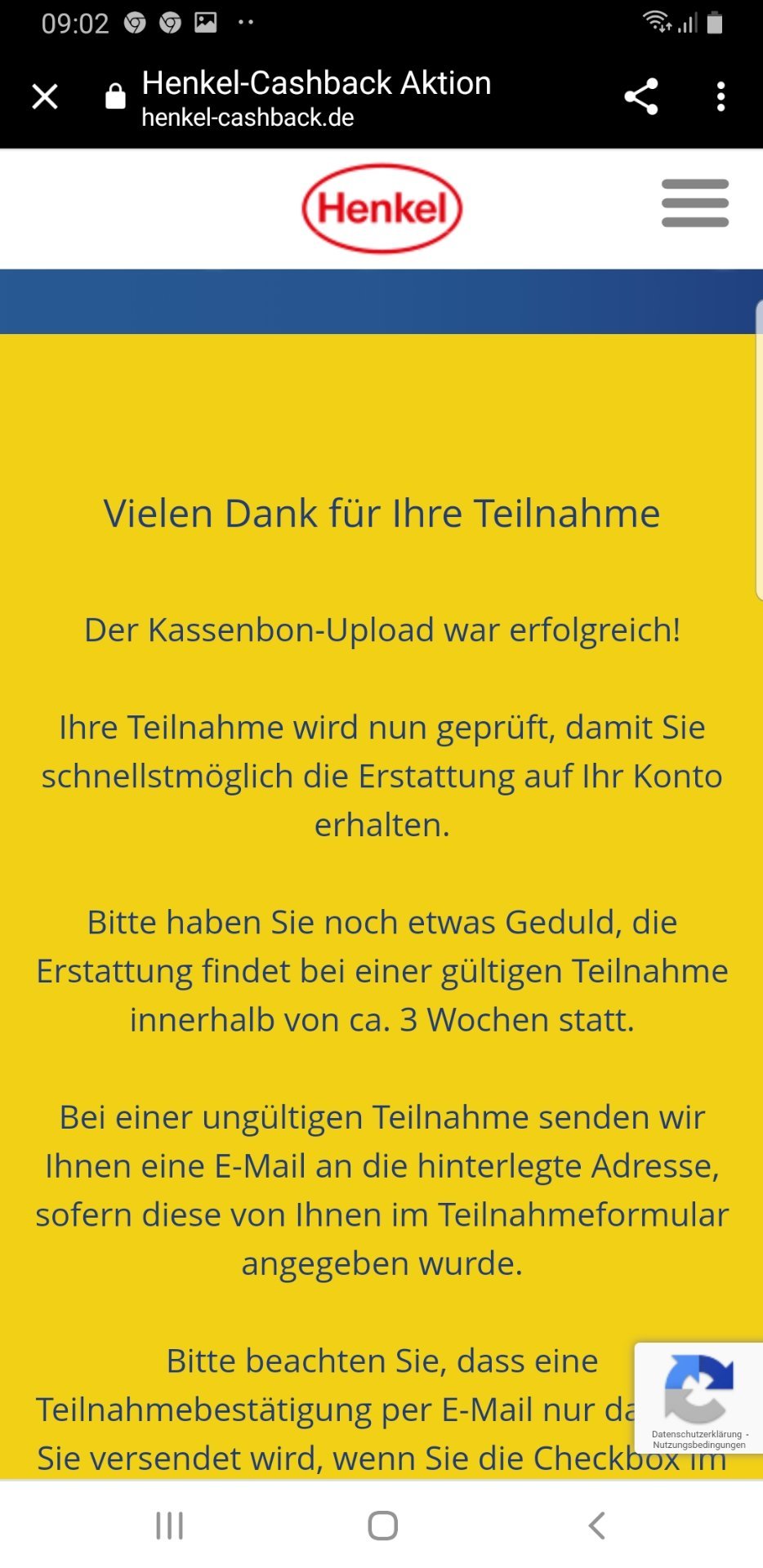The image size is (763, 1568).
Task: Tap the lock icon for site info
Action: pyautogui.click(x=115, y=96)
